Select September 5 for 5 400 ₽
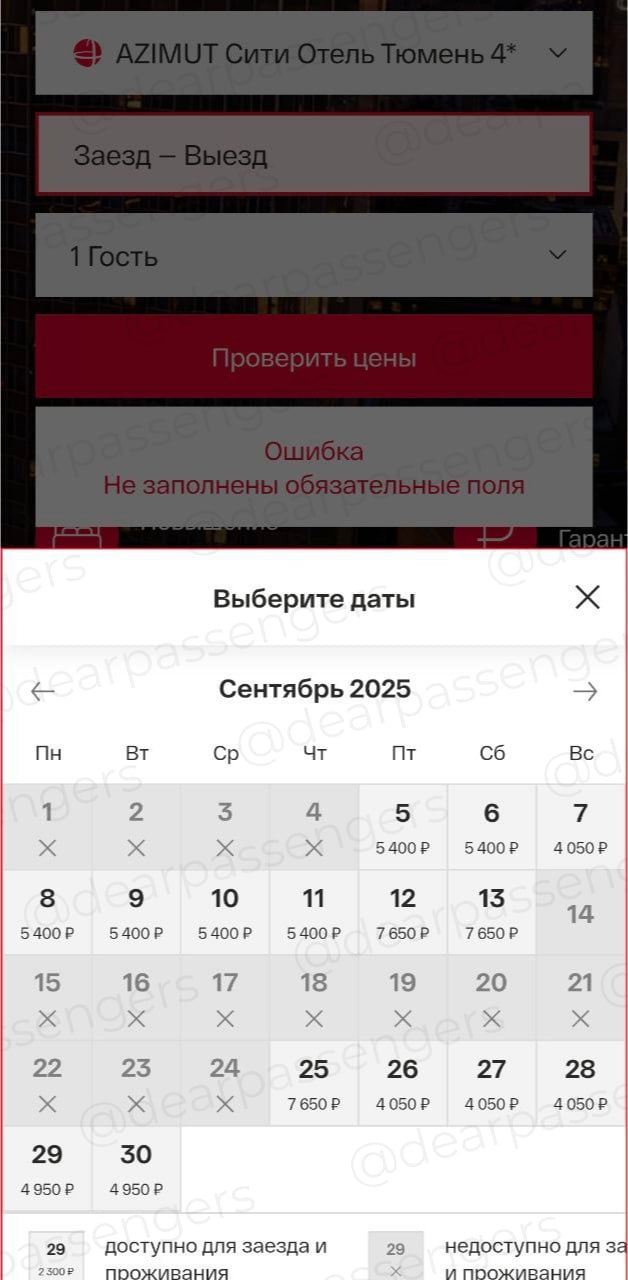Image resolution: width=628 pixels, height=1280 pixels. point(403,828)
